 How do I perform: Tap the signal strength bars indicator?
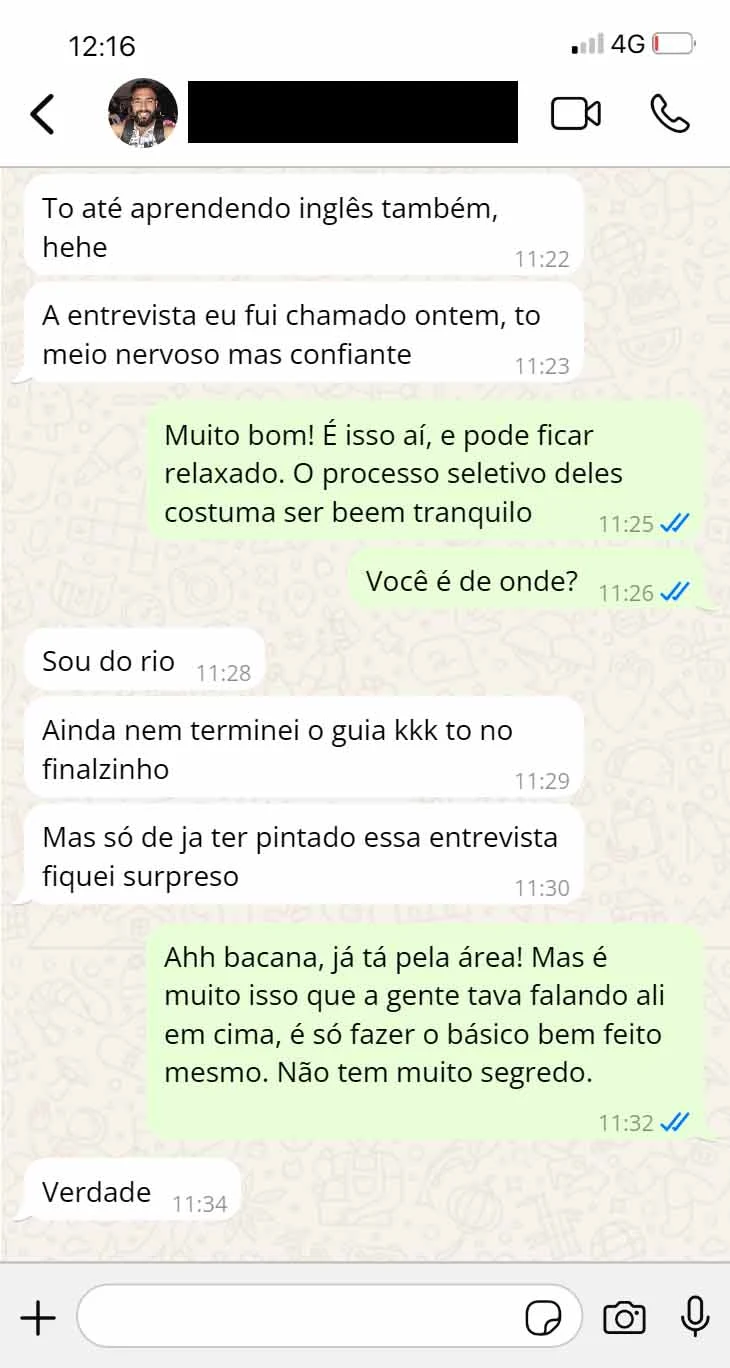point(585,43)
